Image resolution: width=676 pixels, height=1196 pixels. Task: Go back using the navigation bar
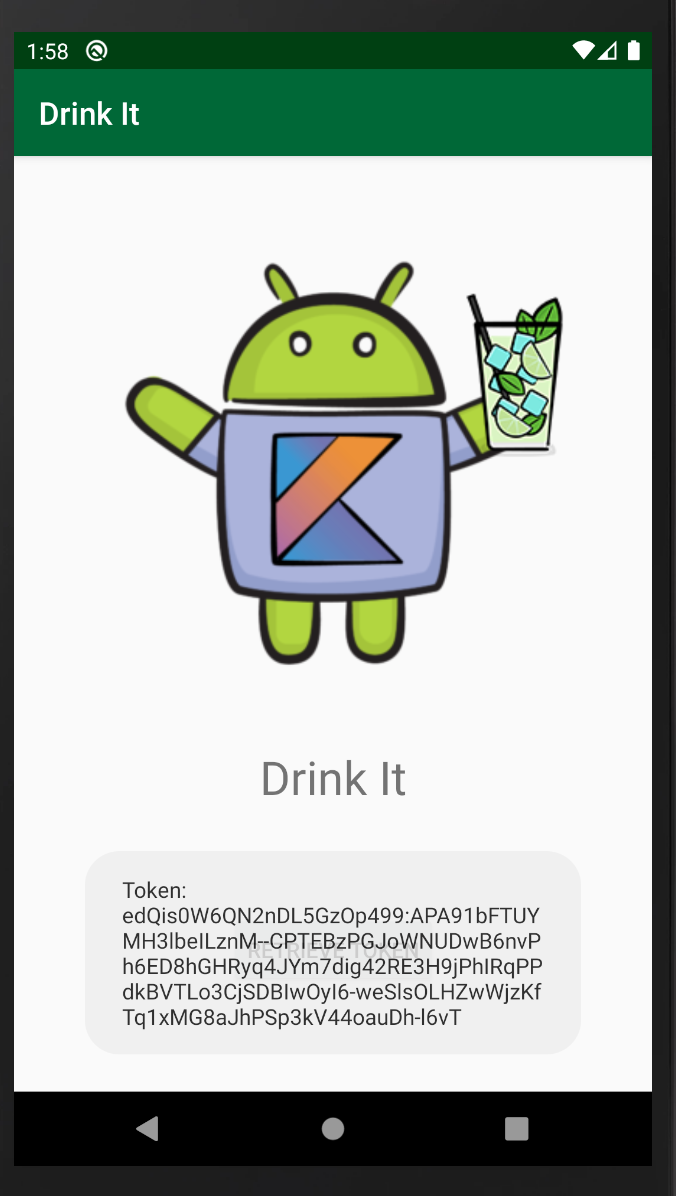coord(148,1129)
